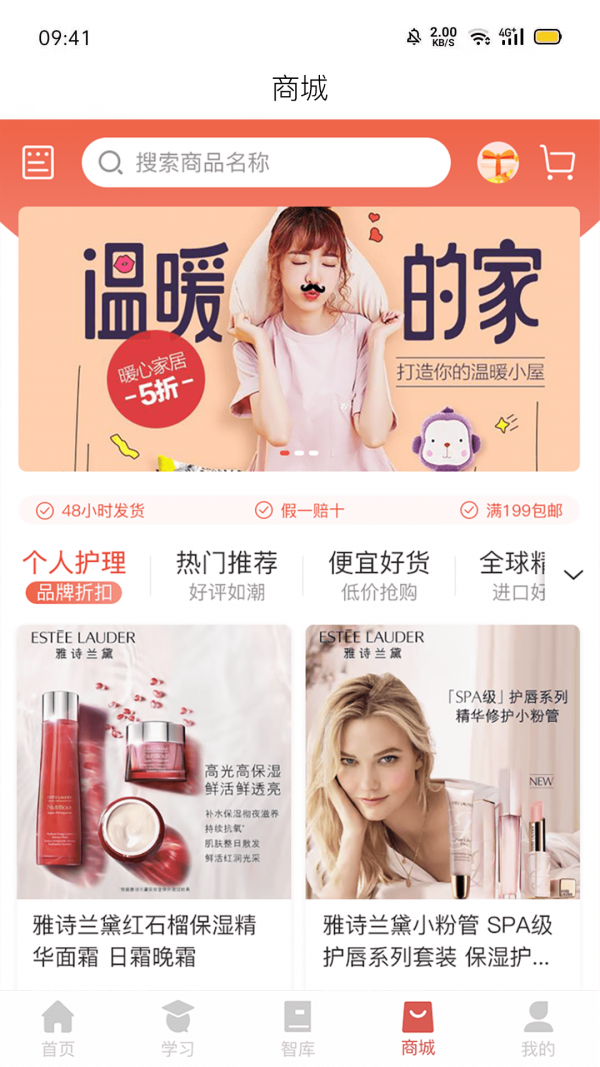Tap the search box for product names

coord(266,162)
